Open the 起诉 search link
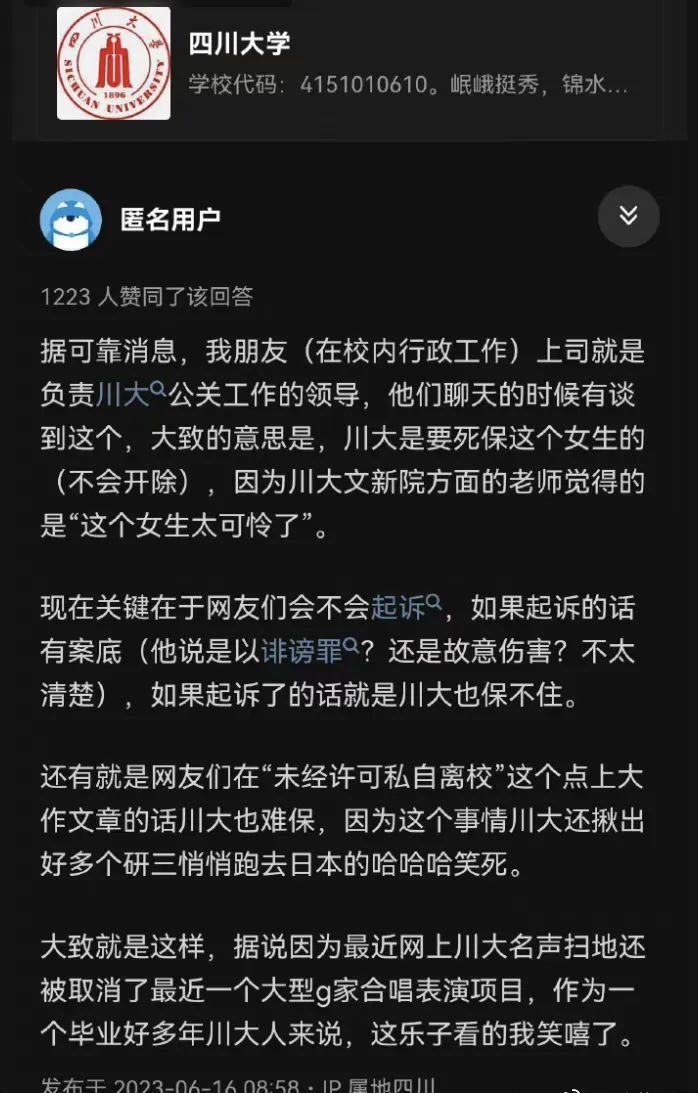The image size is (698, 1093). 406,607
